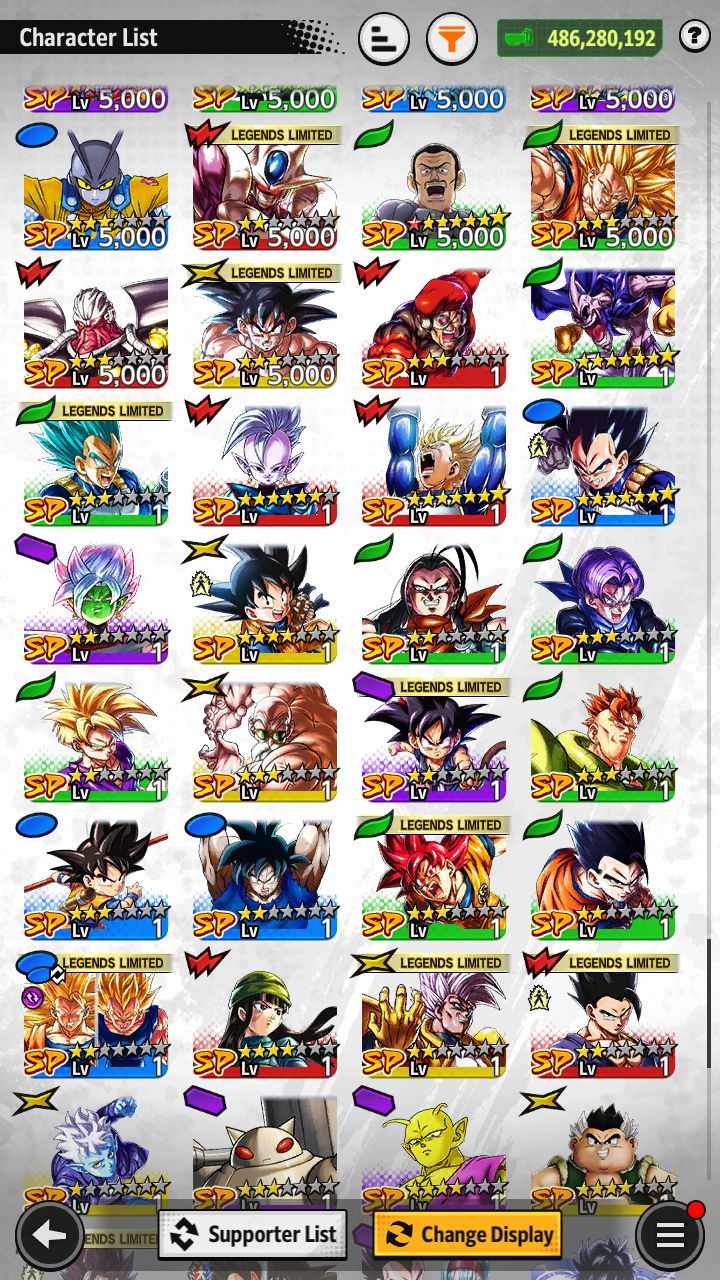Select the Goku Spirit Bomb blue card
720x1280 pixels.
tap(265, 877)
